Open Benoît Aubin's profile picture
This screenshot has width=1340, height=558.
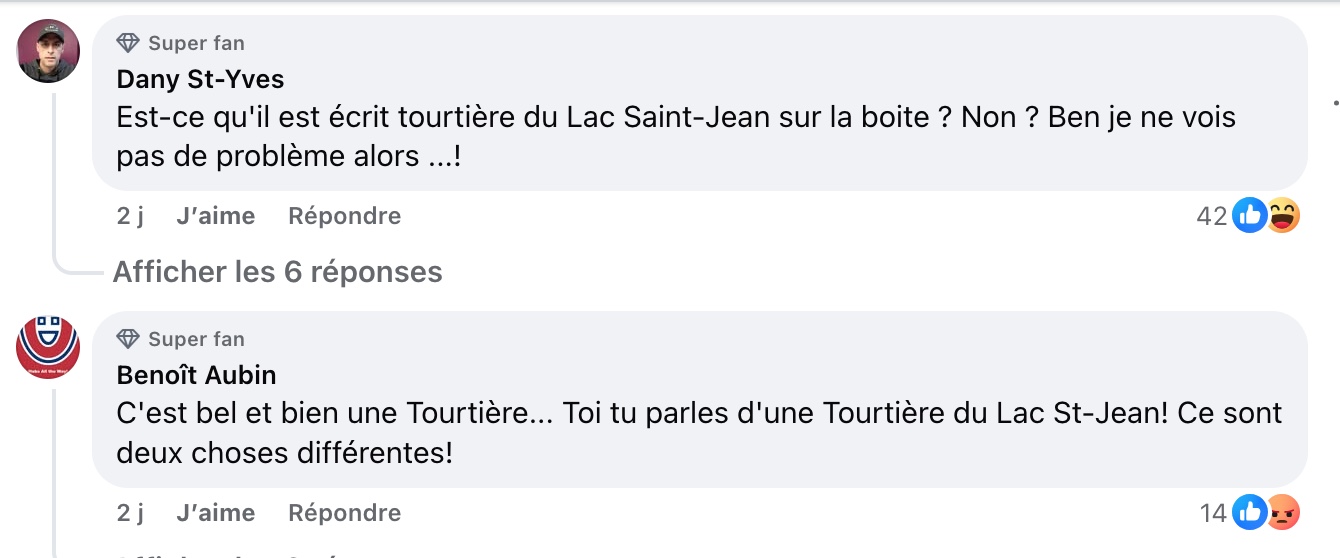(x=48, y=347)
